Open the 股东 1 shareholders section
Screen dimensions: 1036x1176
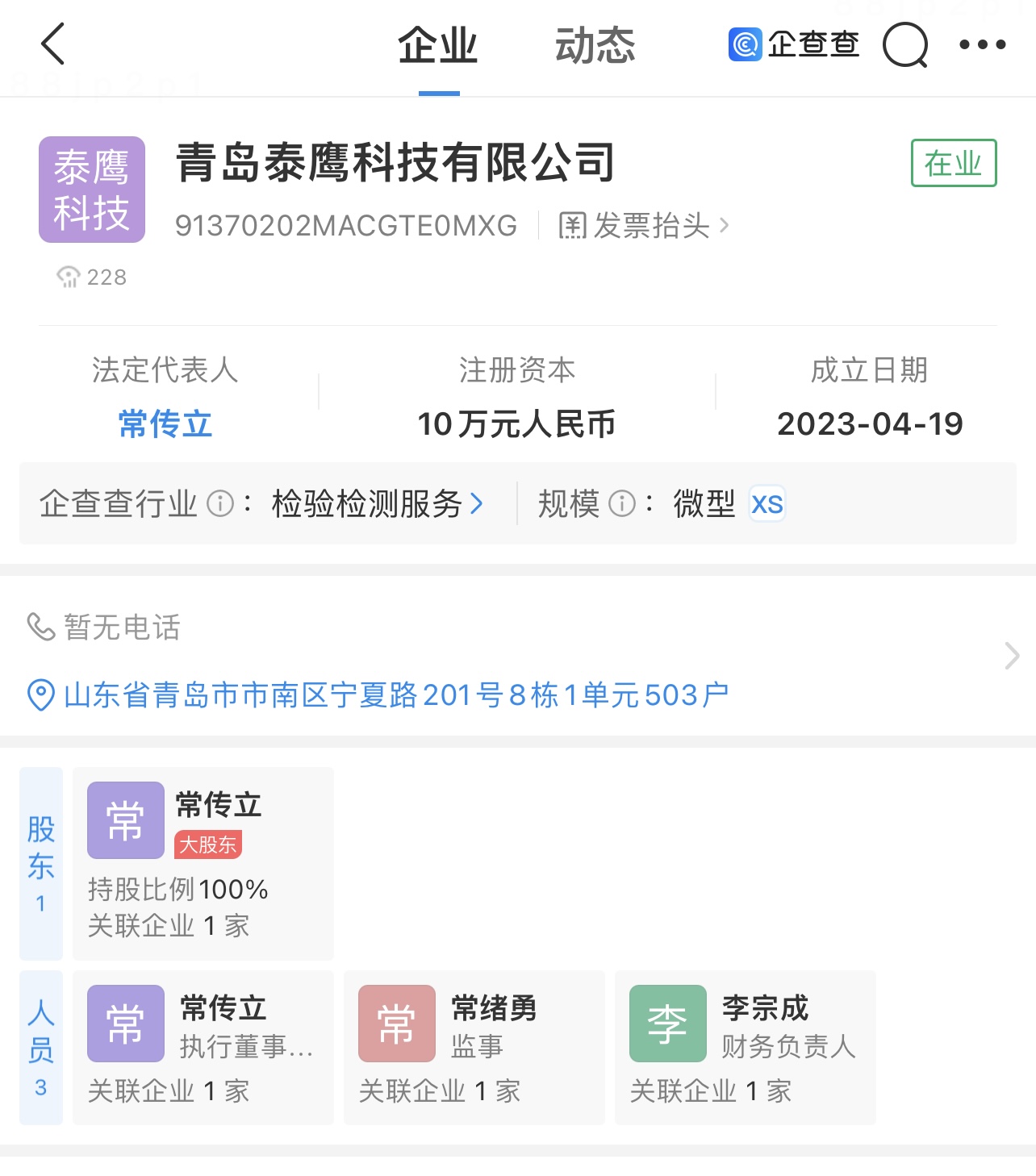[41, 863]
